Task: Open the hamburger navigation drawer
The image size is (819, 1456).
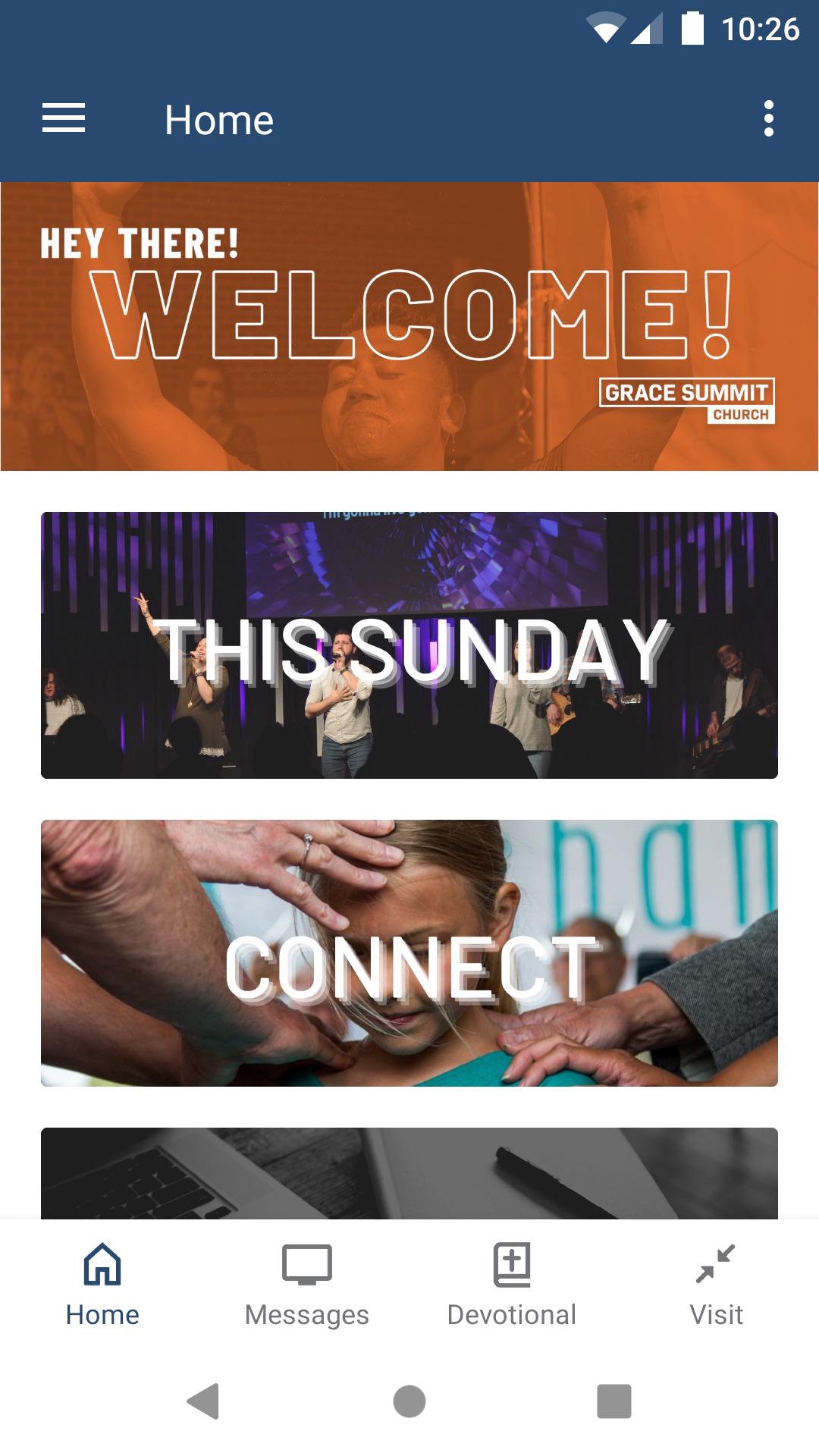Action: coord(64,119)
